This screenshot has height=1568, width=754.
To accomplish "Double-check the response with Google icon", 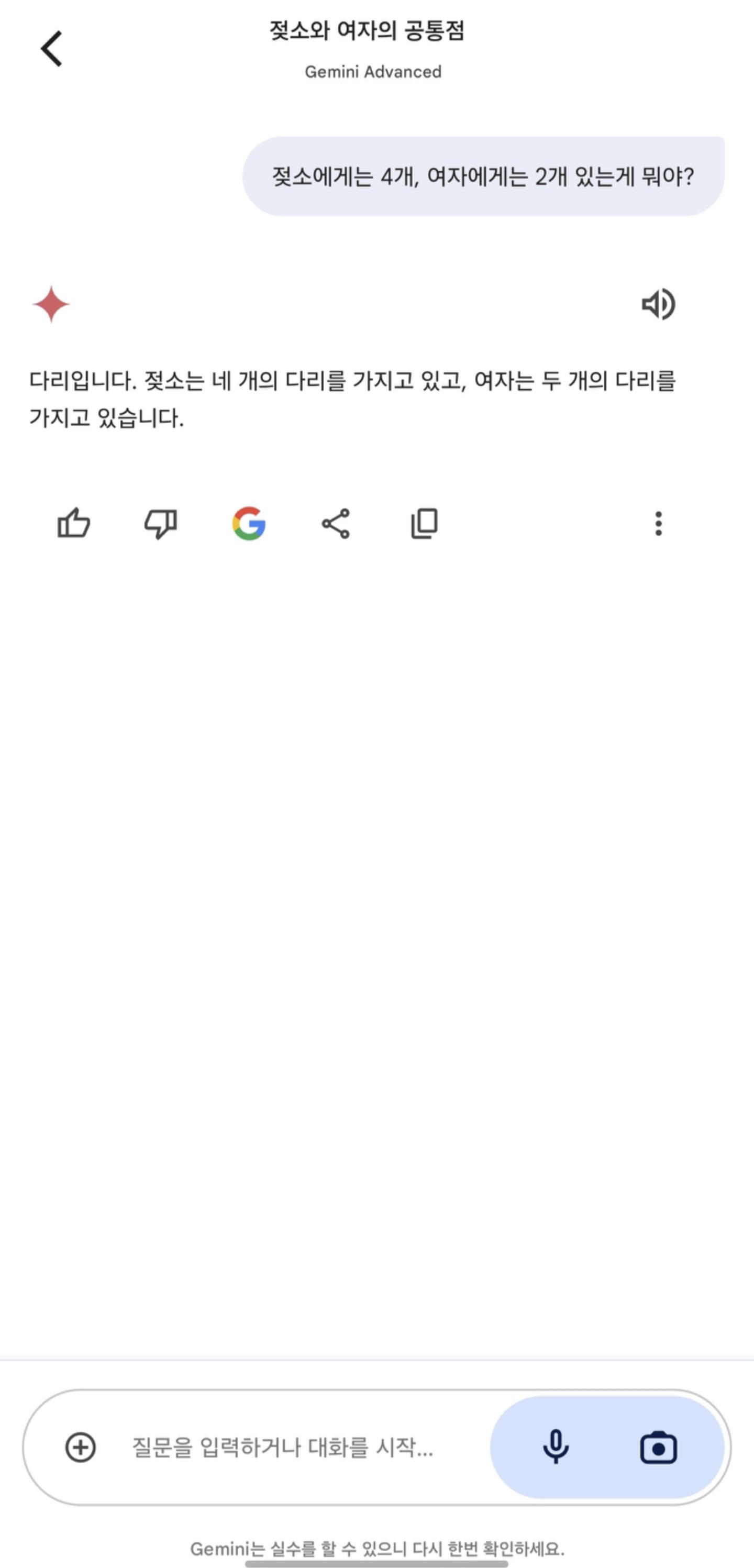I will coord(249,524).
